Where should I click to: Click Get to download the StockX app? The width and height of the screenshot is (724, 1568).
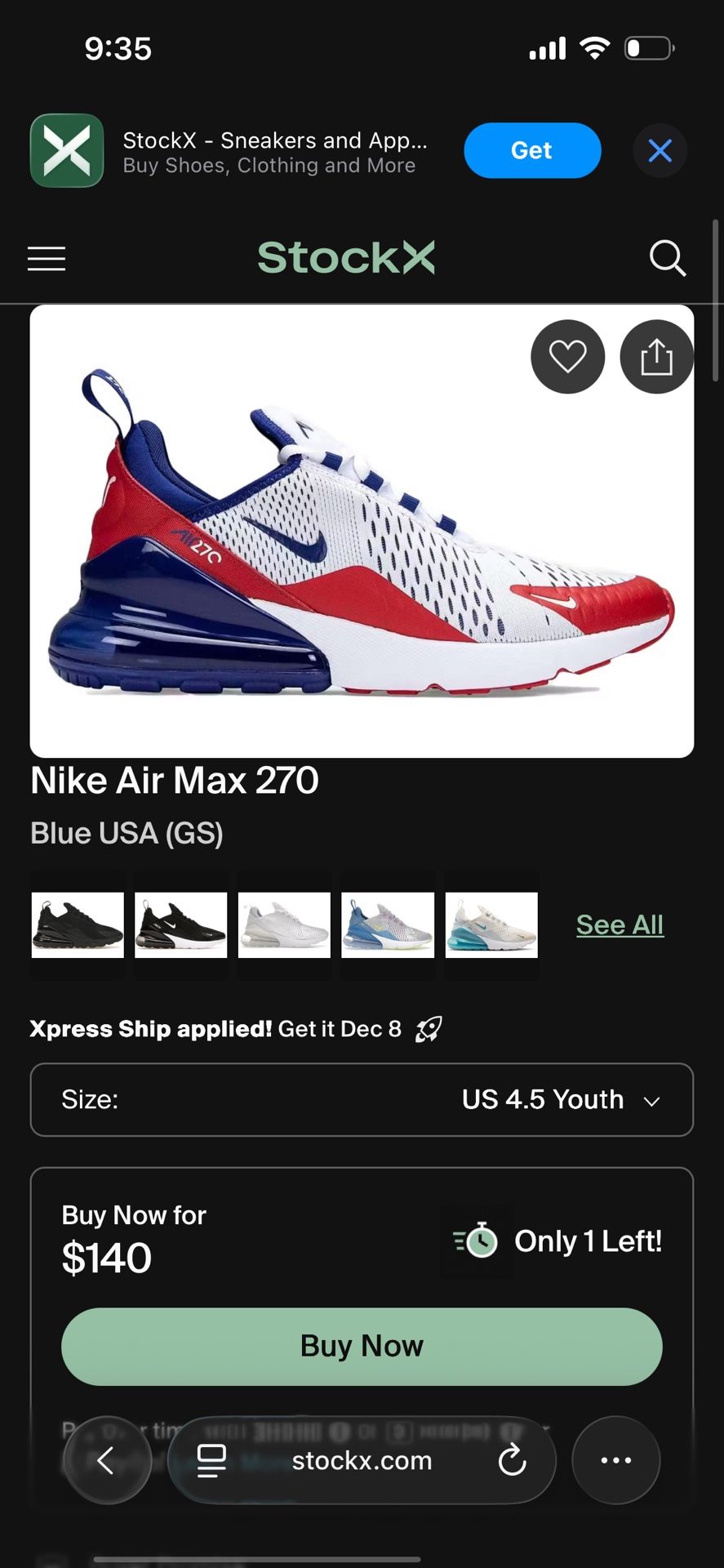coord(532,150)
